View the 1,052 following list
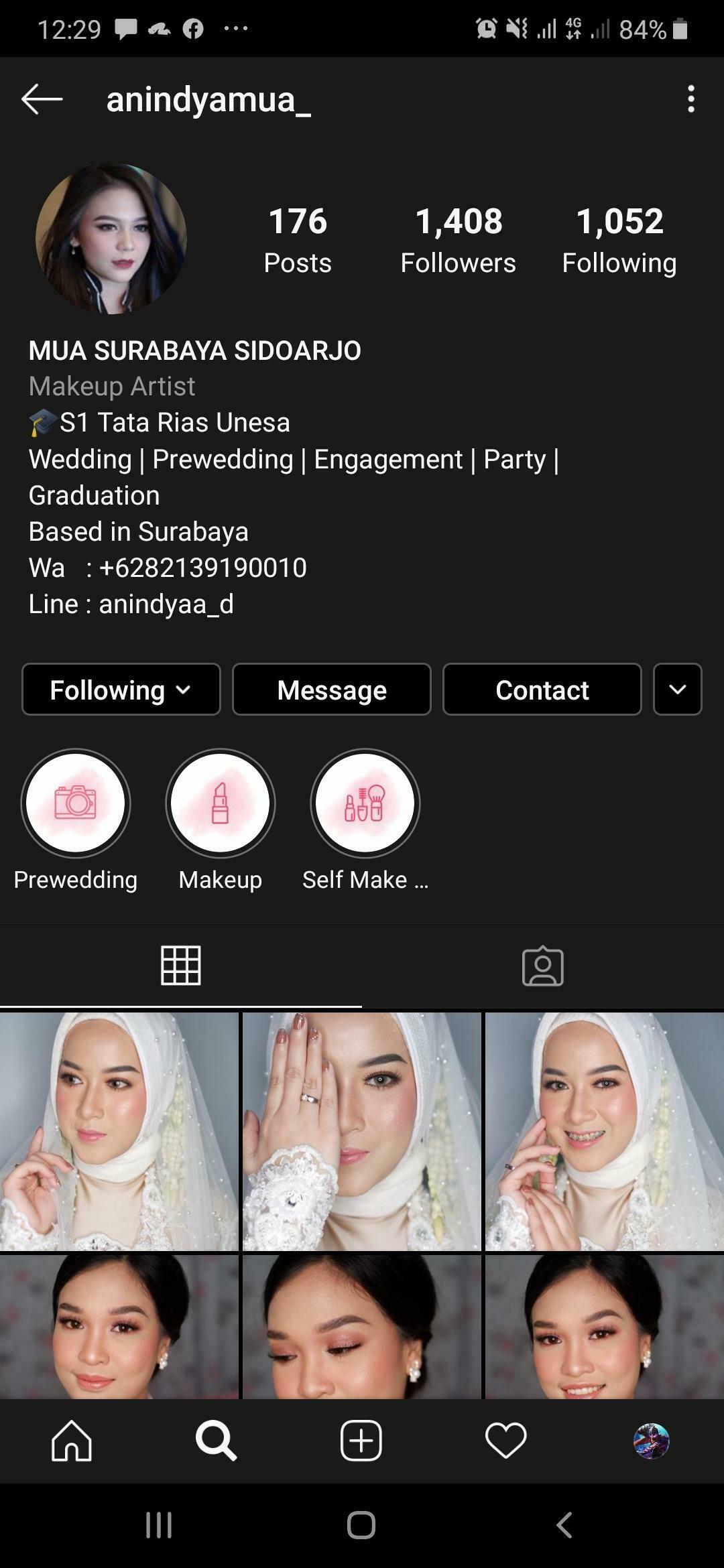The image size is (724, 1568). [x=619, y=240]
